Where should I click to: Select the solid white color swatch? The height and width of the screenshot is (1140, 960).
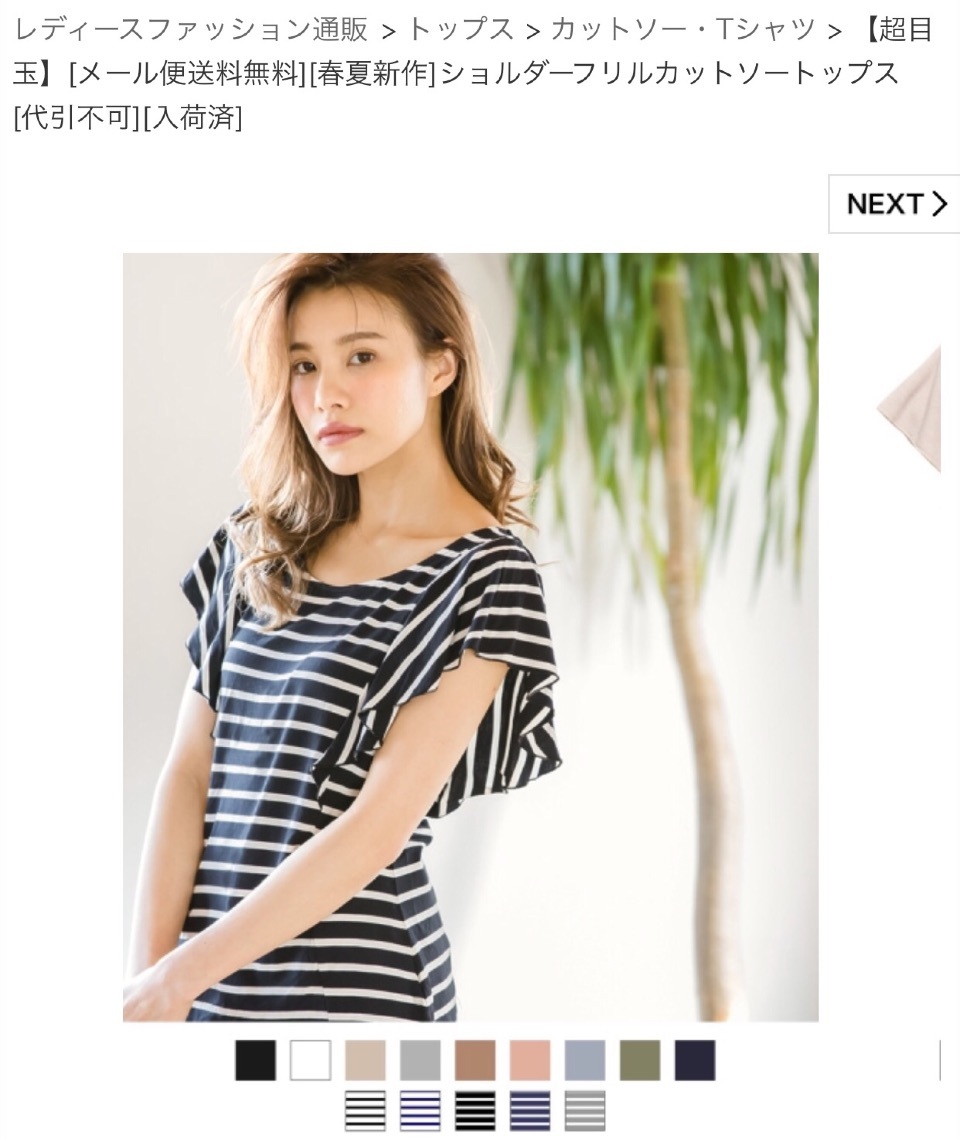point(310,1060)
